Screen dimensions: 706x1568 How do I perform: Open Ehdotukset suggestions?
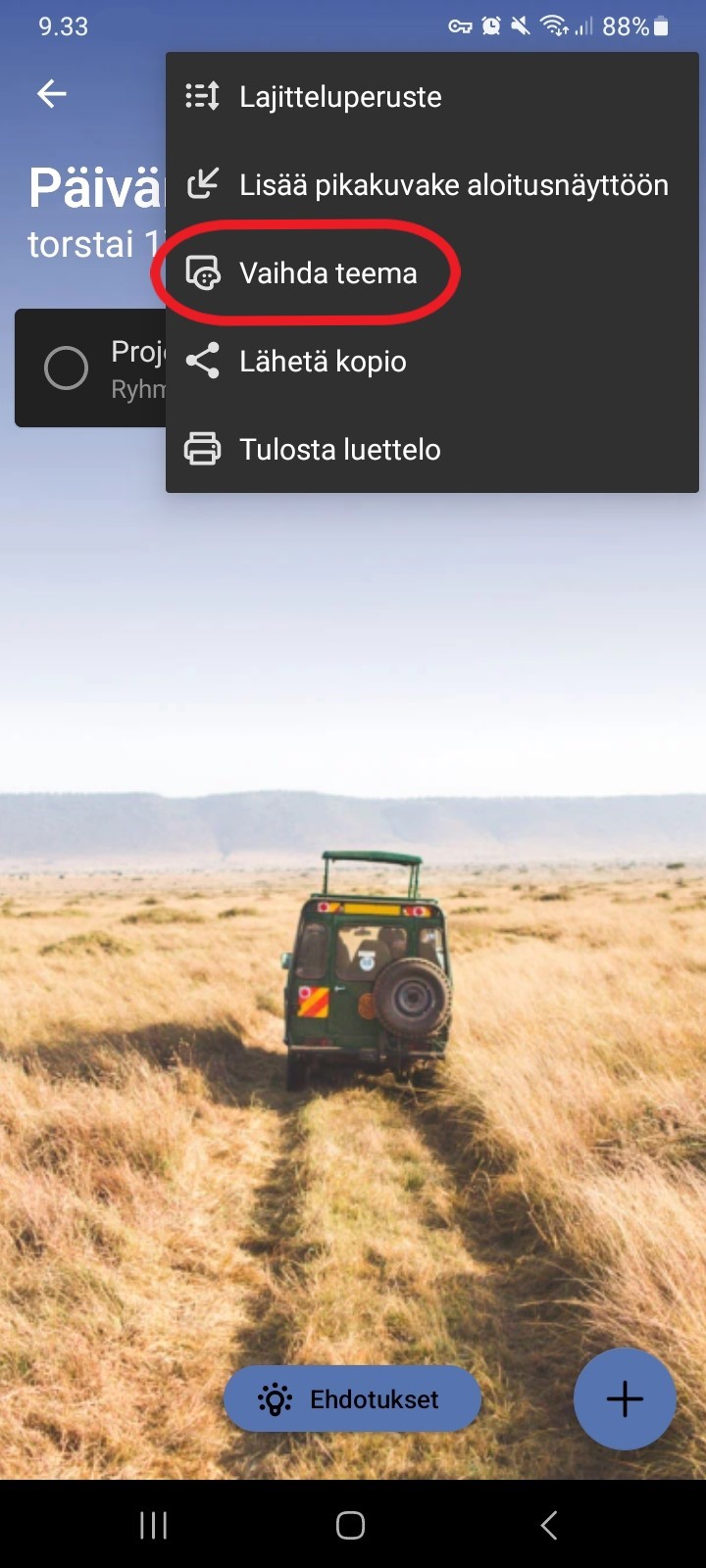click(x=352, y=1398)
